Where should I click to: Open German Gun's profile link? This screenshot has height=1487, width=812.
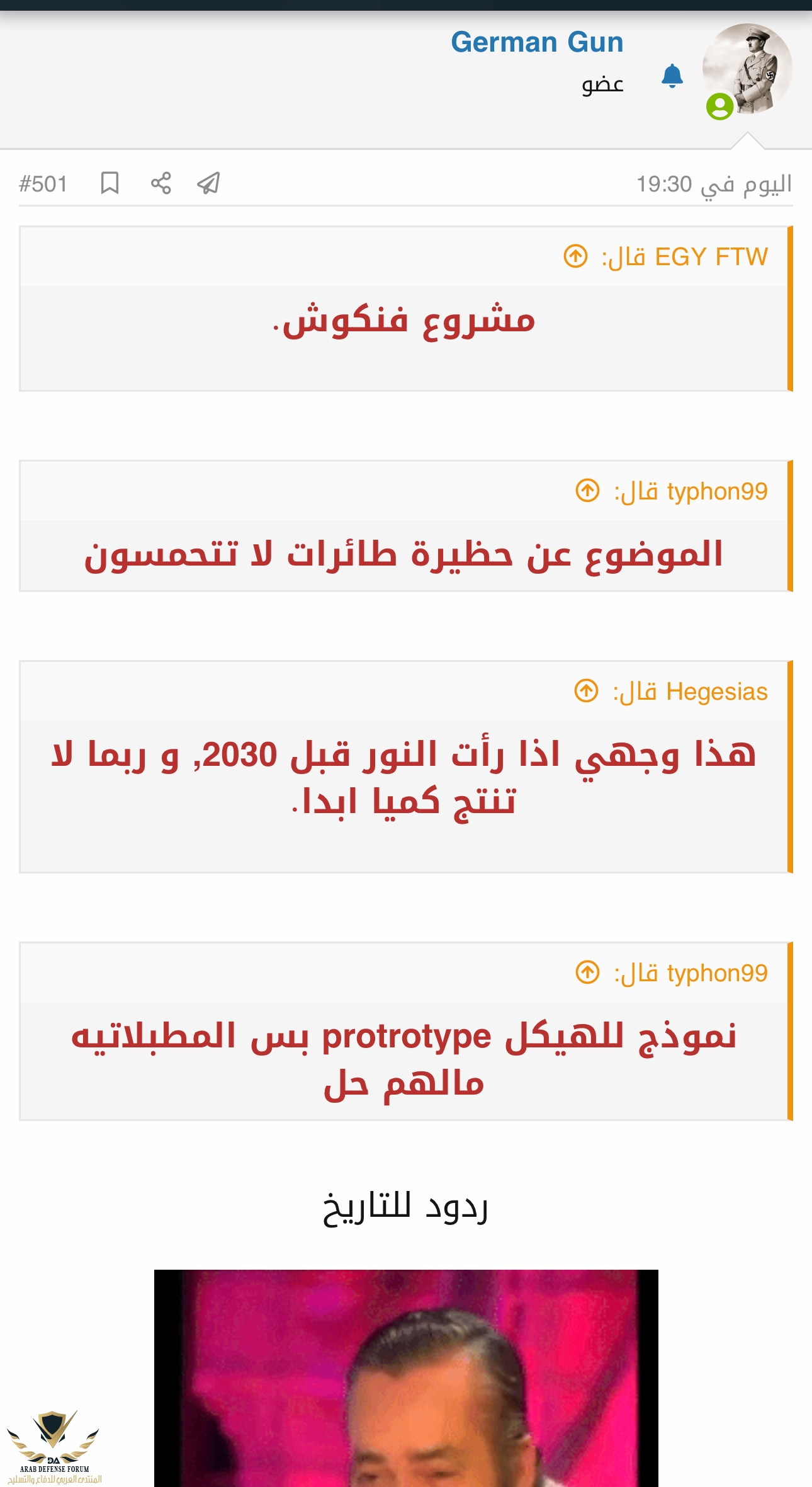537,43
